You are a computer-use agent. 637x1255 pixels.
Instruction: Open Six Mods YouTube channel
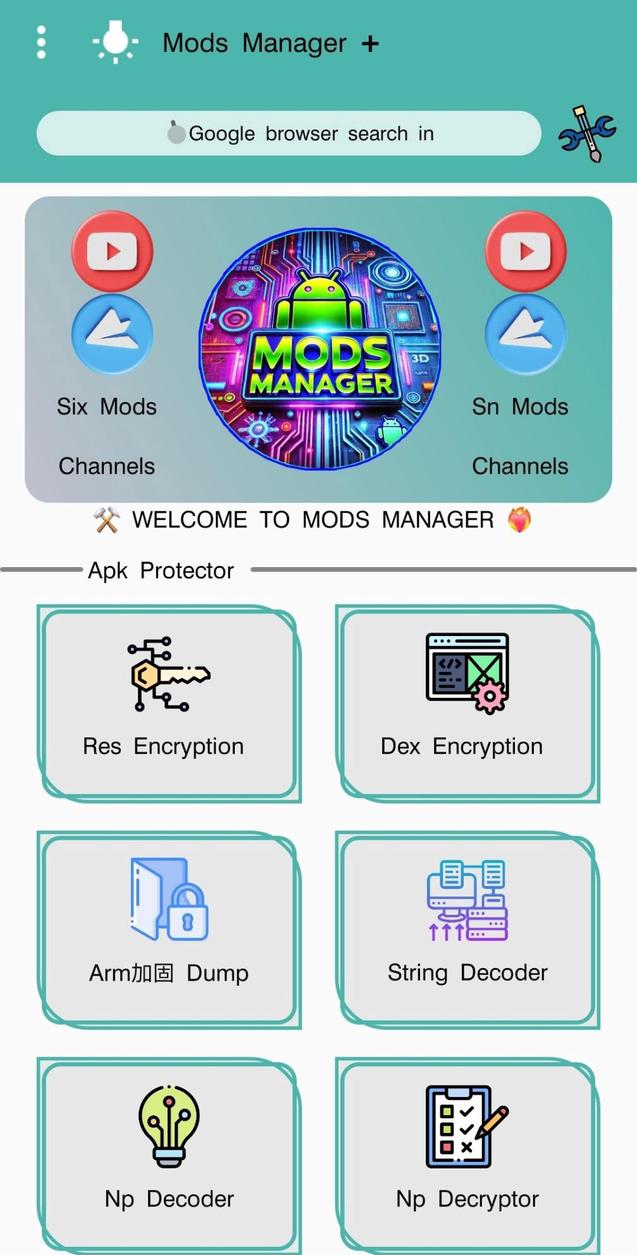pos(112,251)
